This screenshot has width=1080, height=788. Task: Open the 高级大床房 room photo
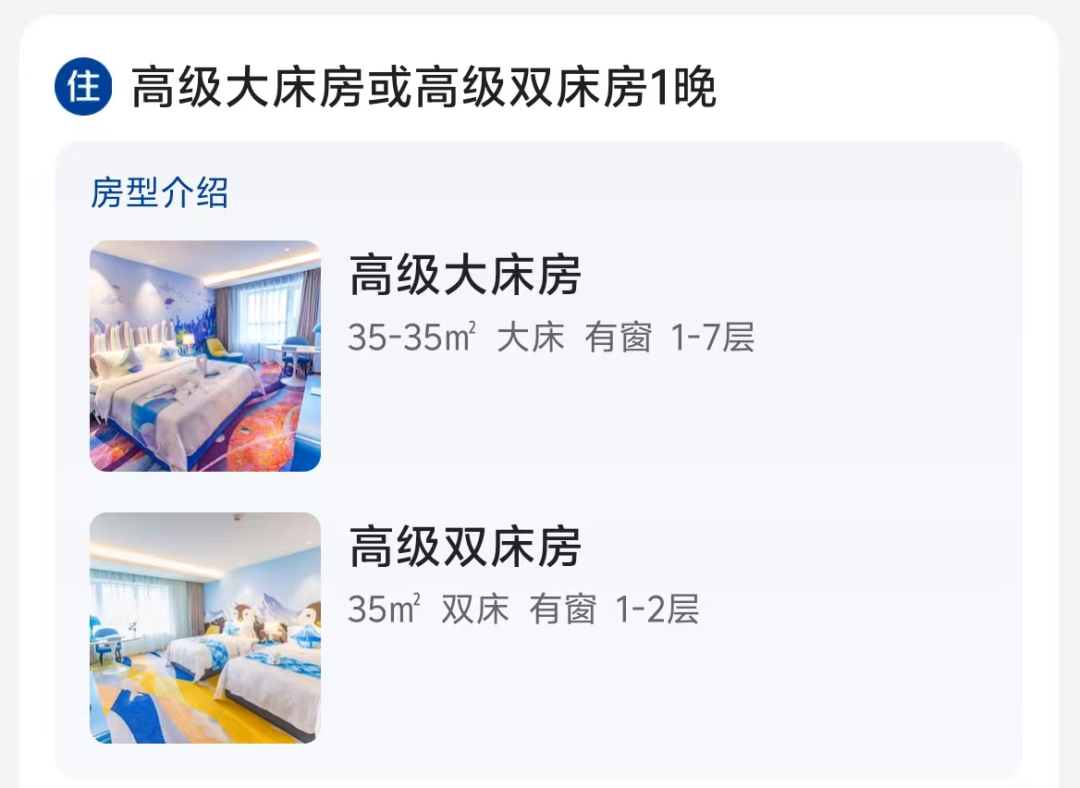[x=205, y=355]
